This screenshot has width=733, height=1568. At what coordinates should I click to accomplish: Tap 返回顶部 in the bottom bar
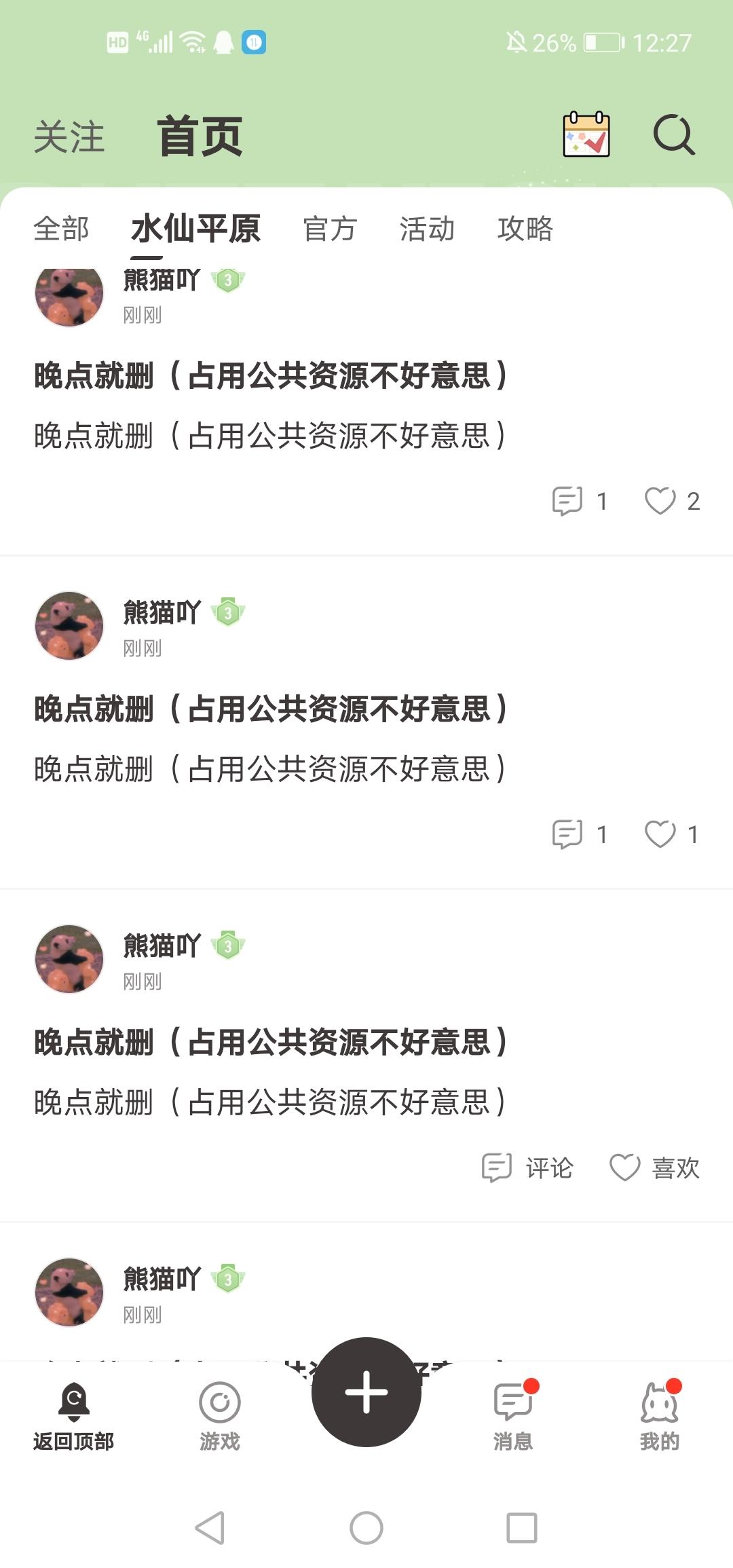point(73,1417)
